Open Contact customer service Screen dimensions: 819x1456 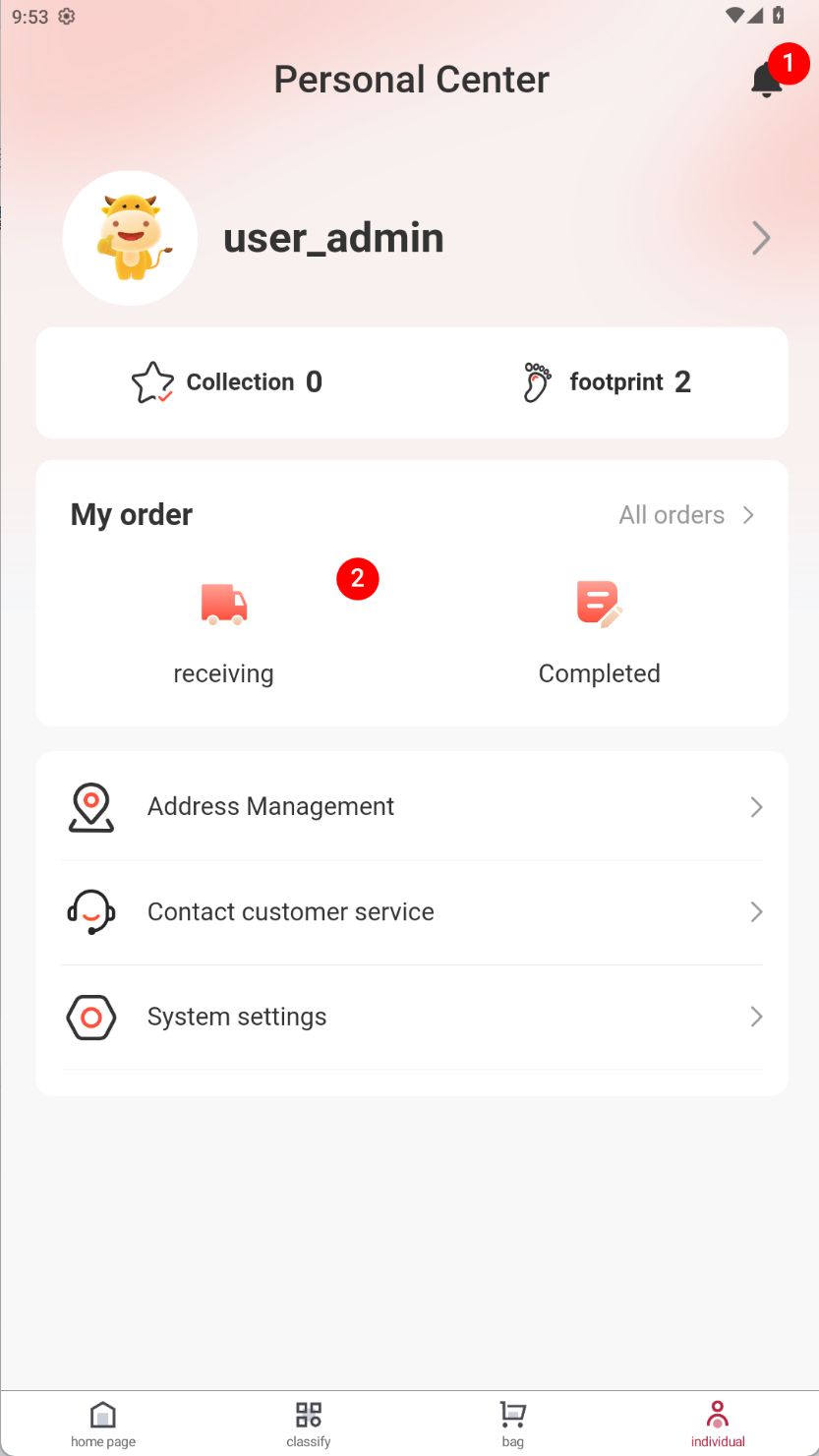pyautogui.click(x=412, y=912)
